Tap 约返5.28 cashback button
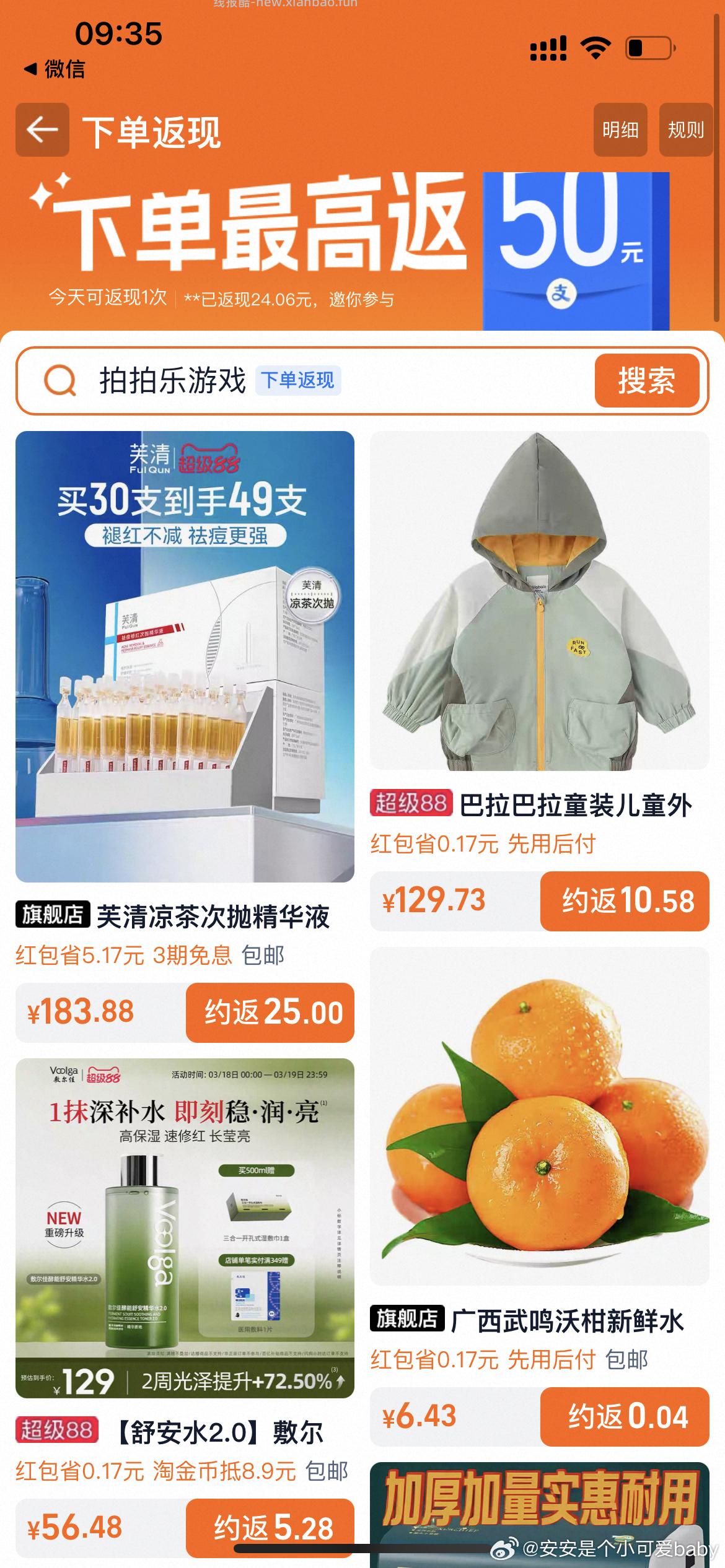 tap(270, 1527)
